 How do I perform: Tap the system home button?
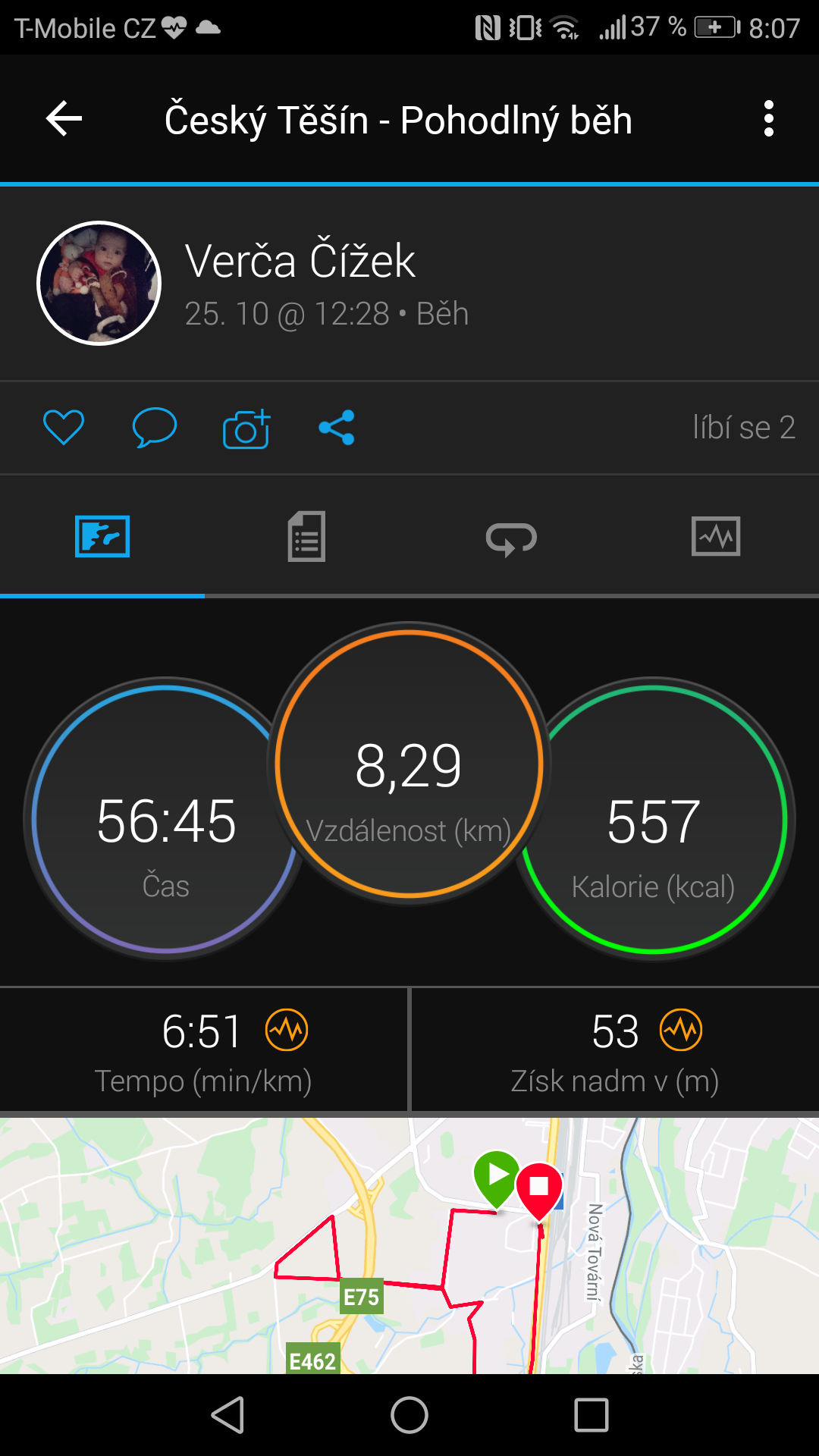409,1415
